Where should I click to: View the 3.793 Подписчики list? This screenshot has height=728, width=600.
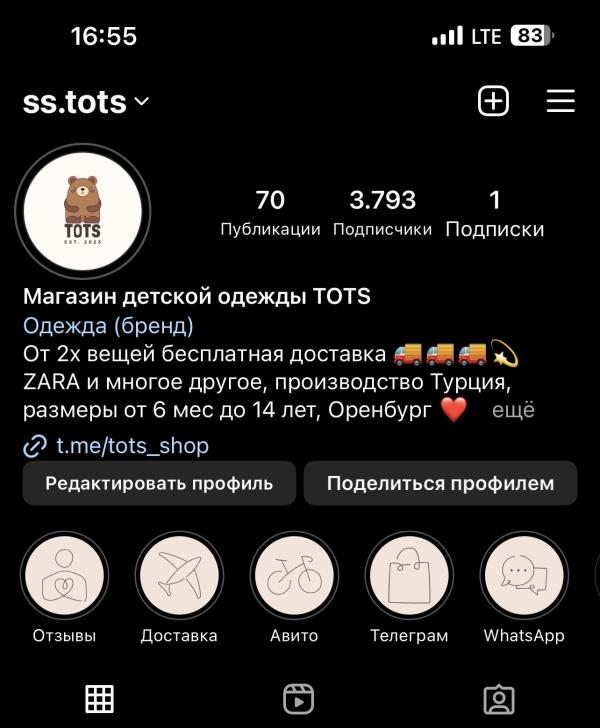[382, 213]
